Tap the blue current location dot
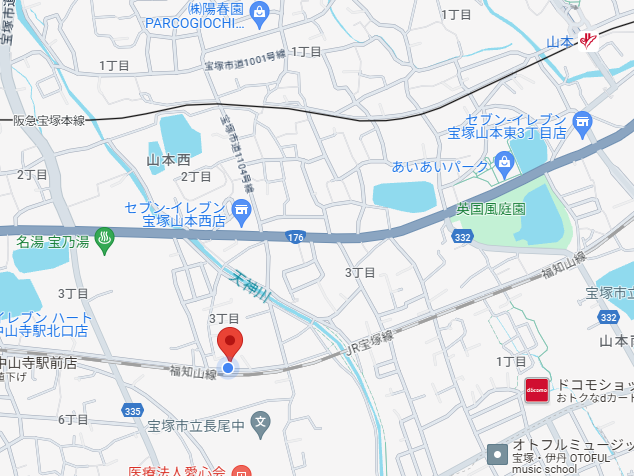Screen dimensions: 634x476 228,369
